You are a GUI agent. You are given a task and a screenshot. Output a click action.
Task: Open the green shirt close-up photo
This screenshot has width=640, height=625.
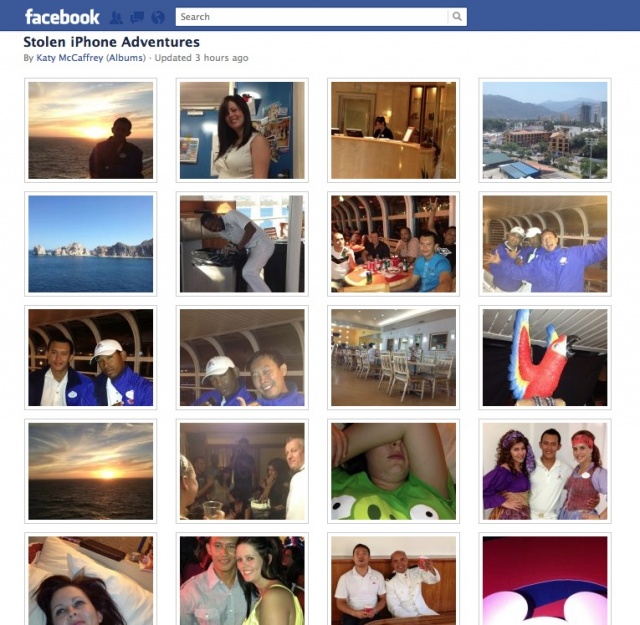tap(393, 470)
